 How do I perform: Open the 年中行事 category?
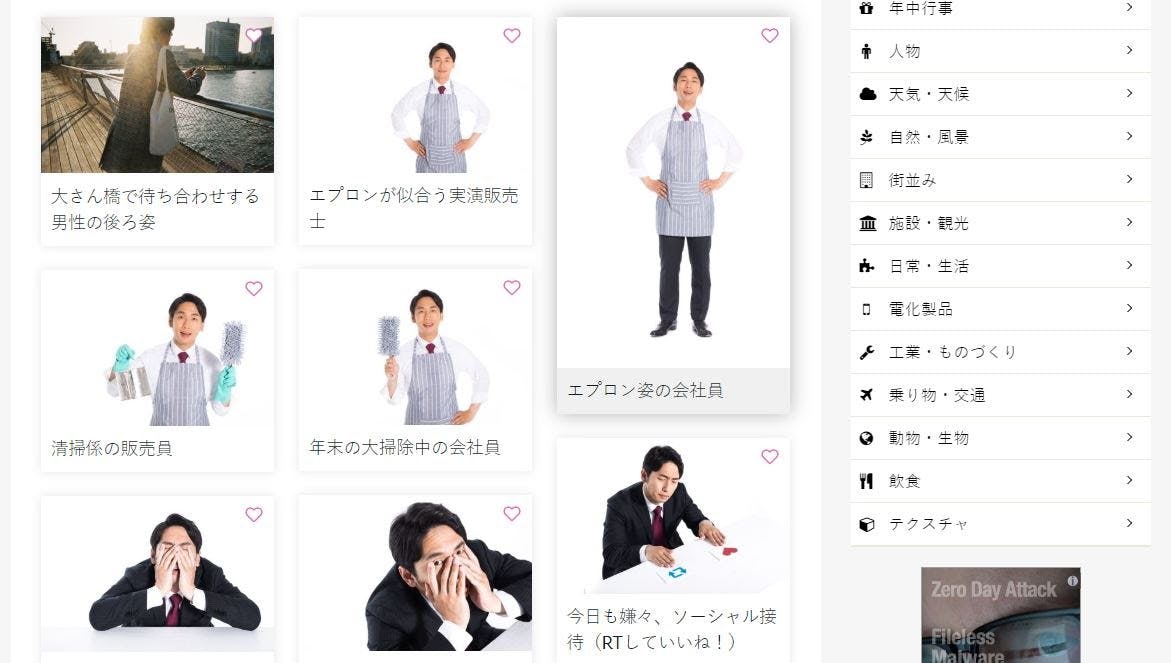(1000, 8)
